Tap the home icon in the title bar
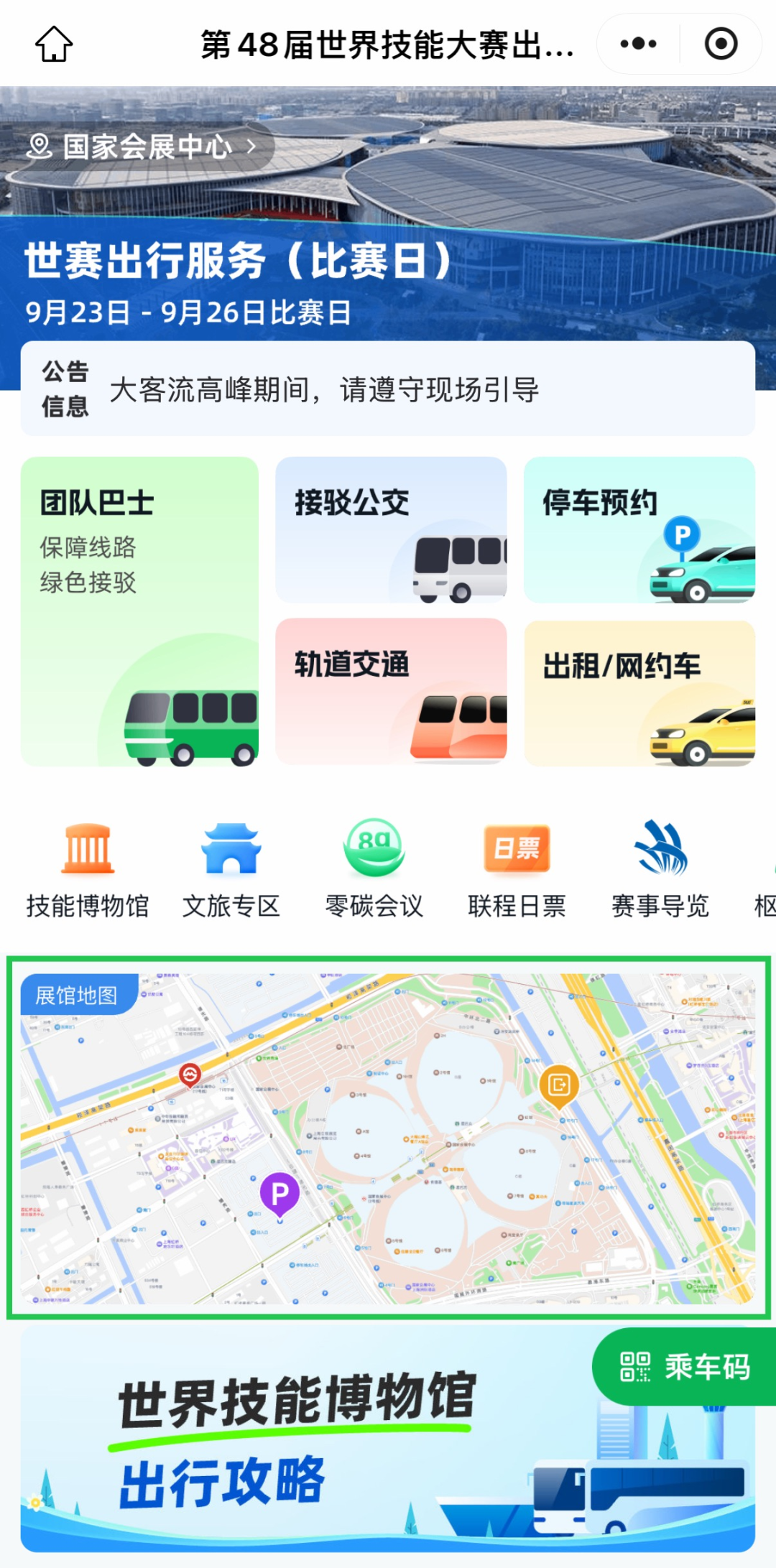 point(54,44)
